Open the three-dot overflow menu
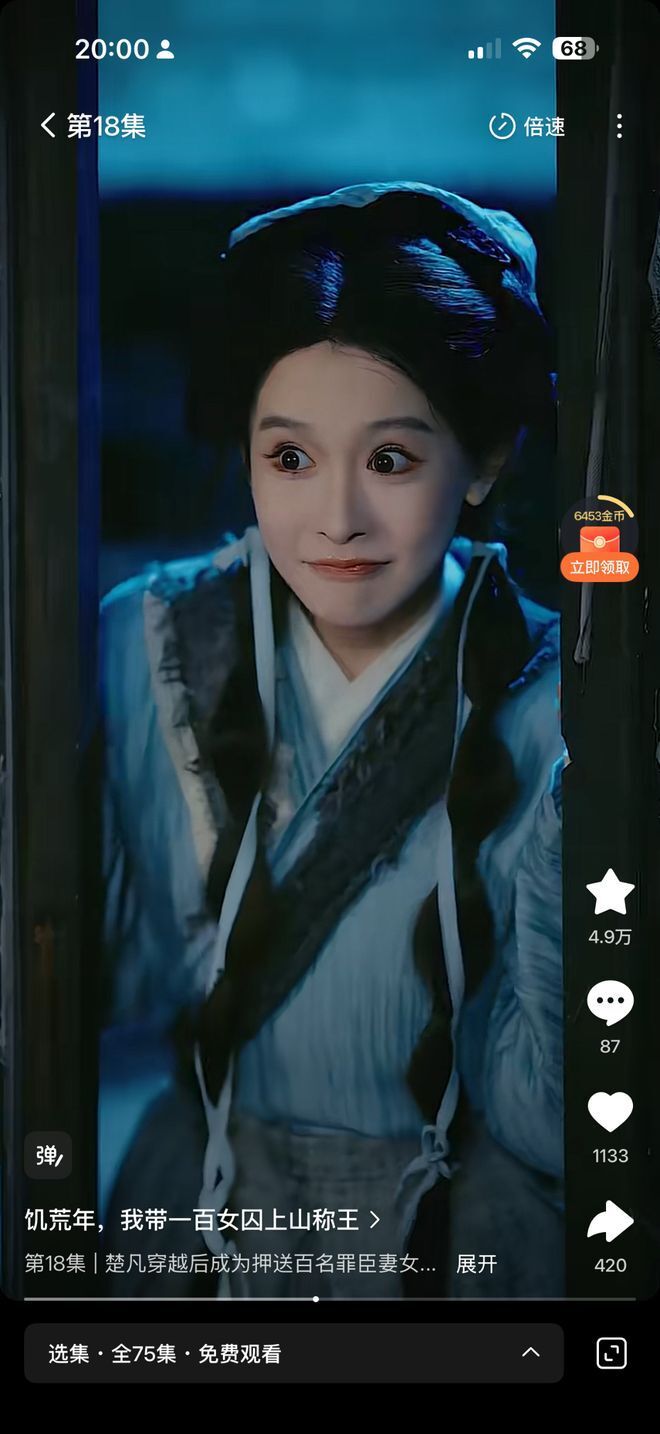 619,126
